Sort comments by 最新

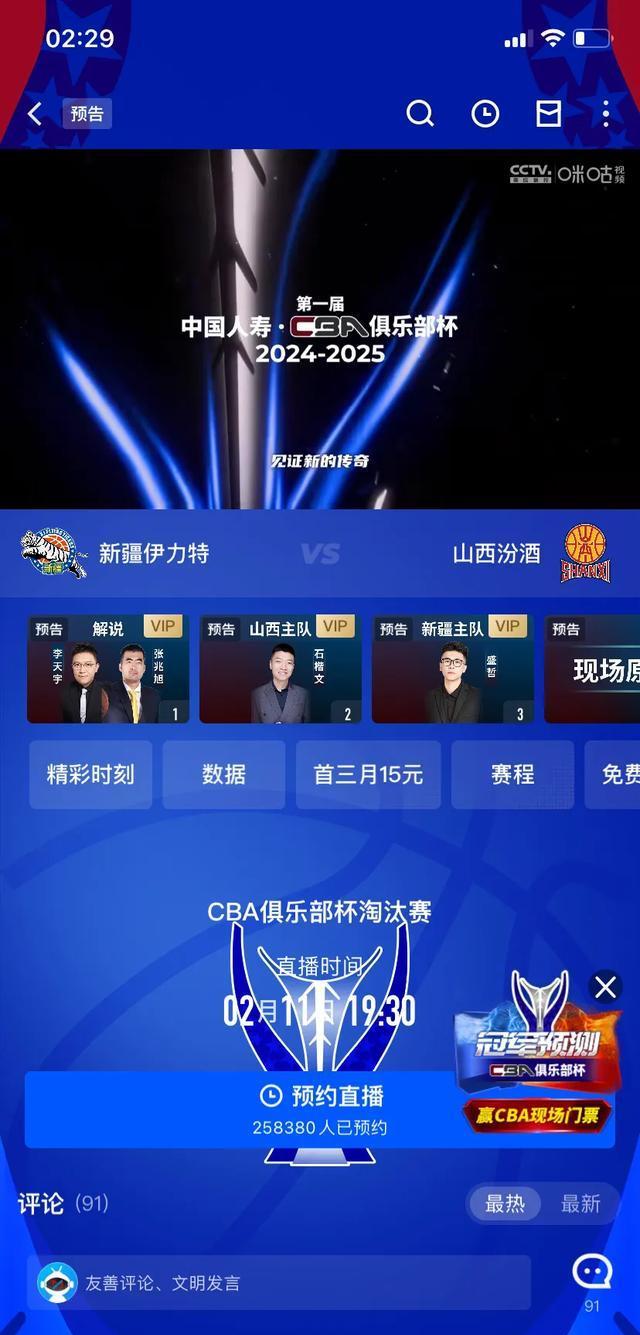tap(580, 1204)
